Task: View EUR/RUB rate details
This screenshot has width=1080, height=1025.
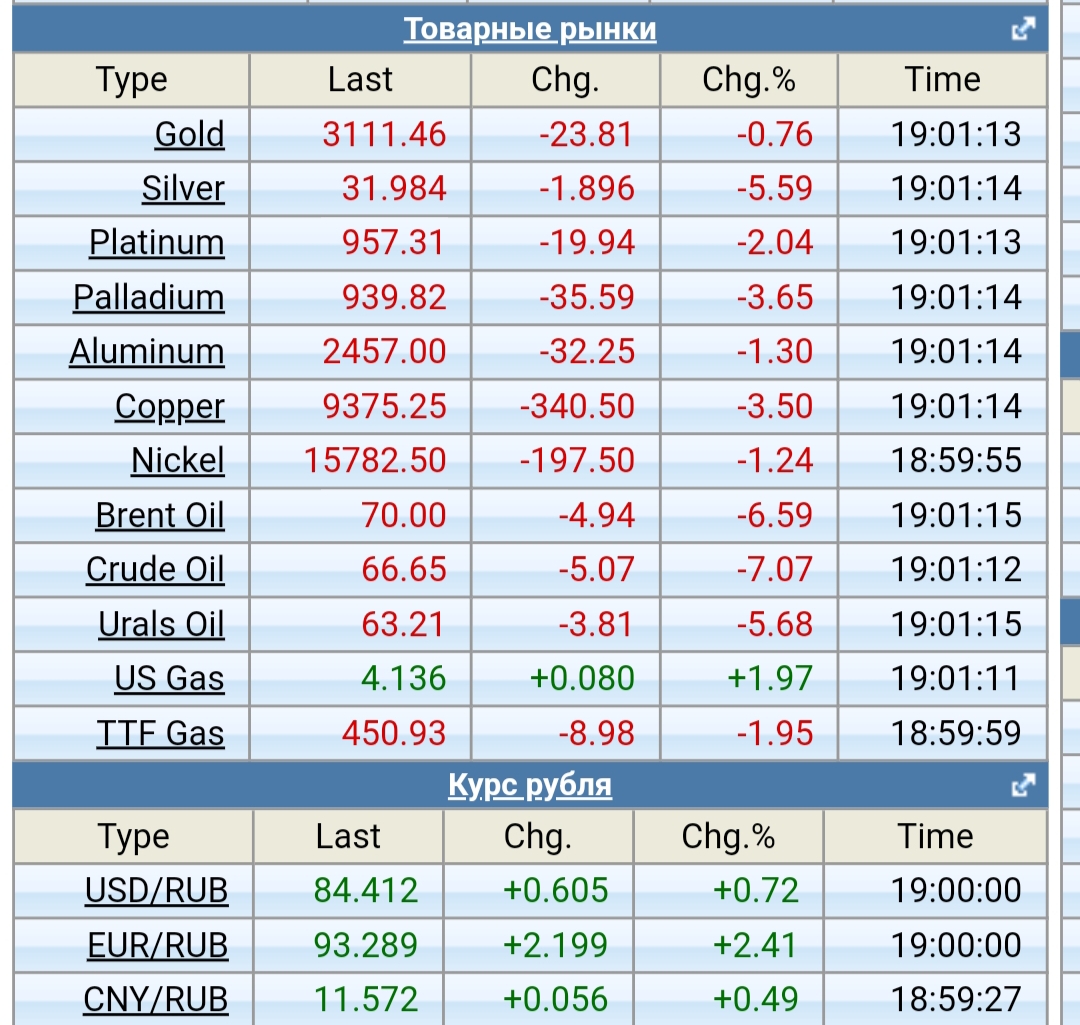Action: pyautogui.click(x=157, y=945)
